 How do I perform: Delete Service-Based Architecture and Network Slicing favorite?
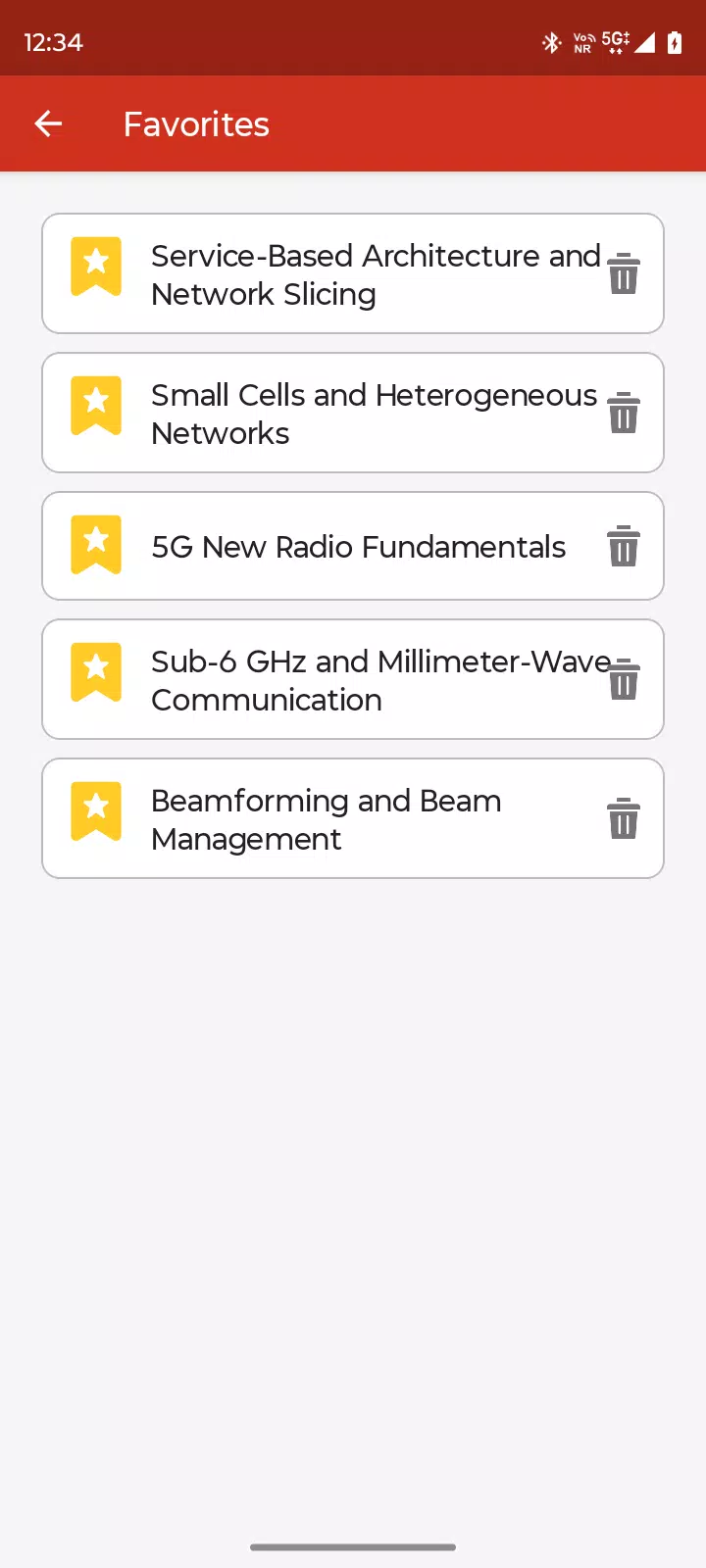(624, 273)
